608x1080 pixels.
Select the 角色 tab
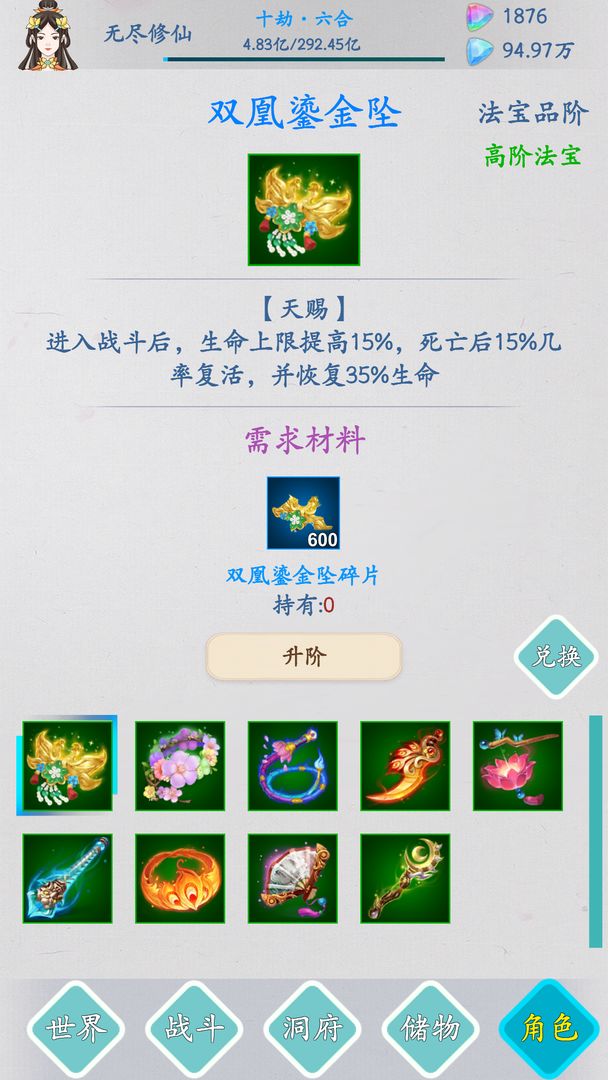click(549, 1029)
